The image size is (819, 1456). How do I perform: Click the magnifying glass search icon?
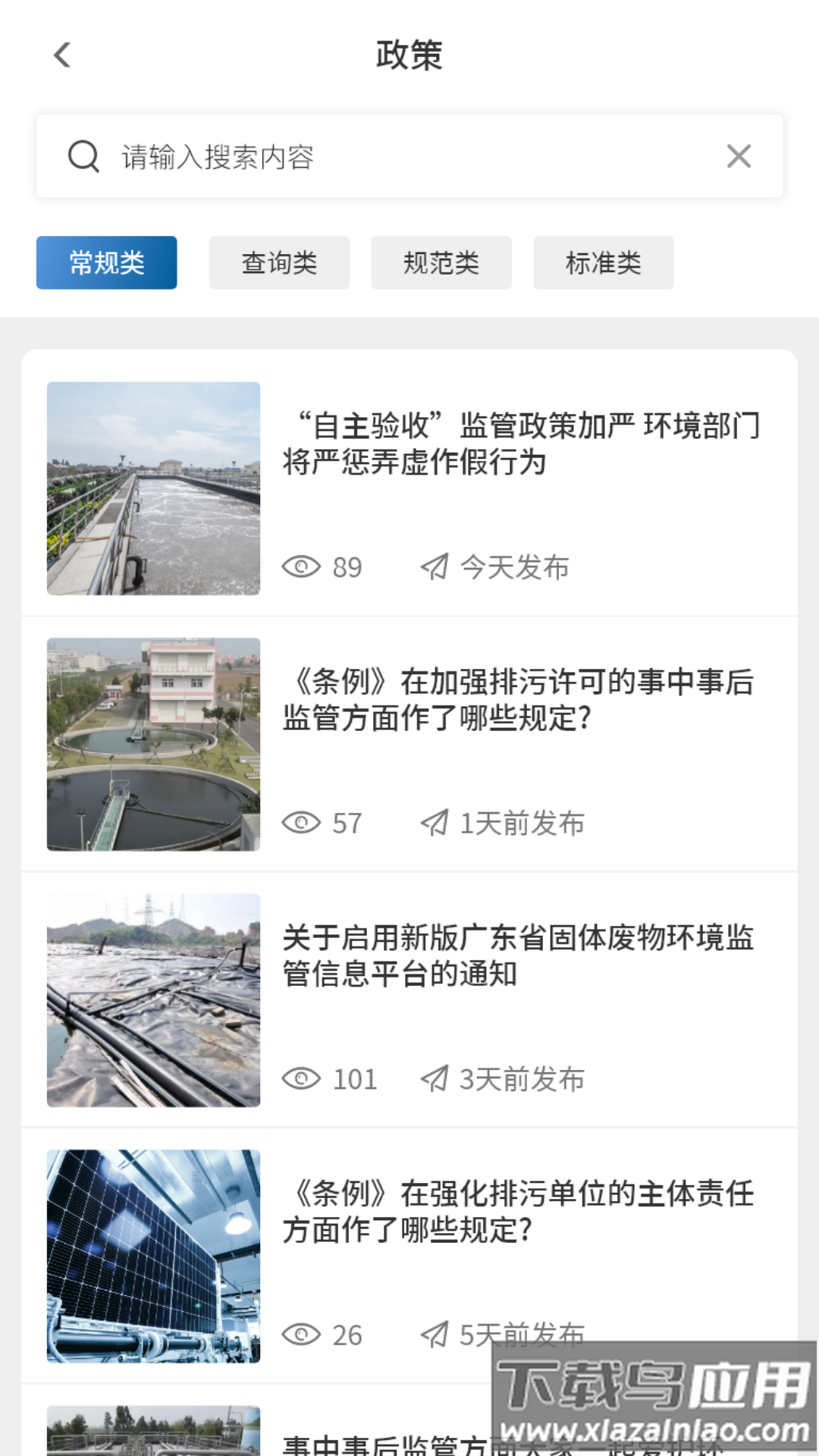point(83,156)
